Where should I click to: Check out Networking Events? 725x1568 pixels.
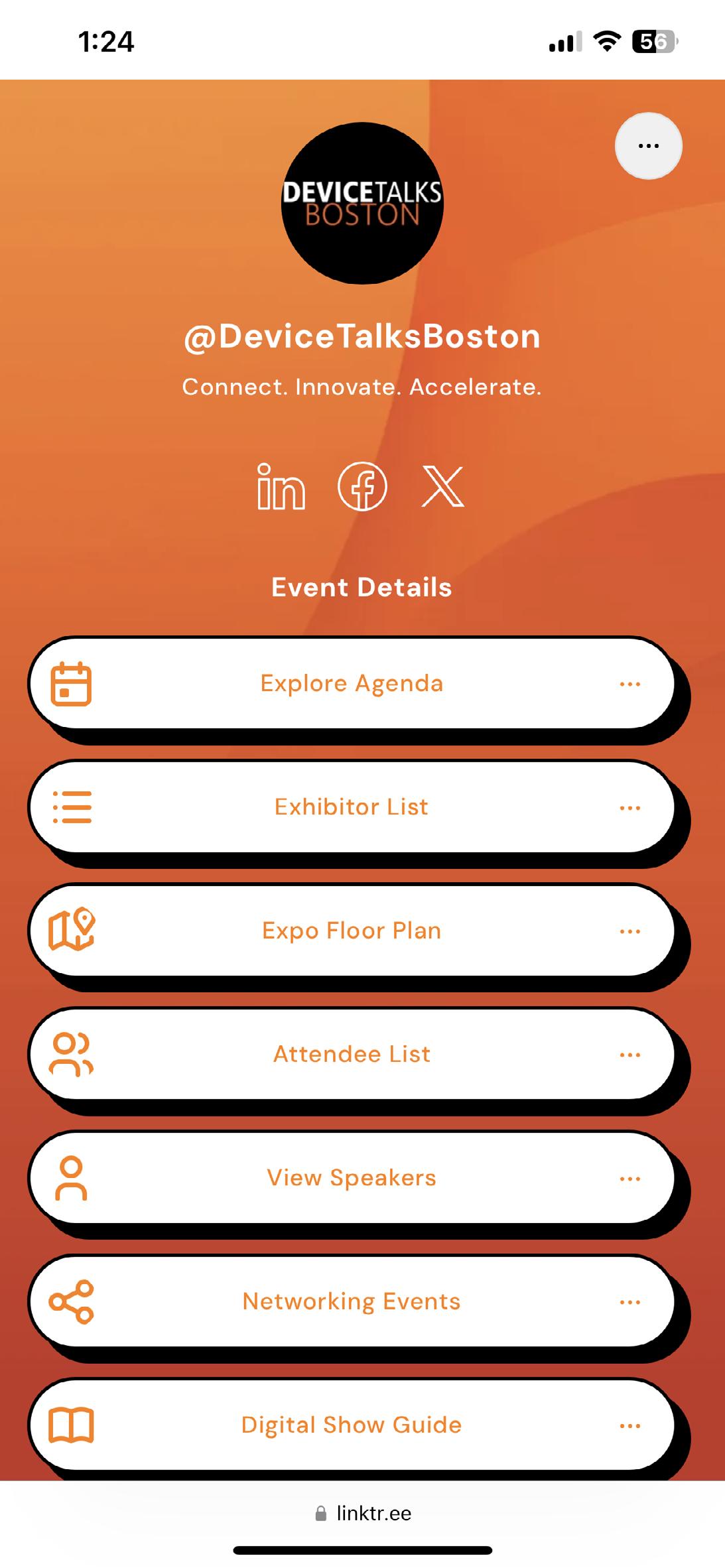351,1301
